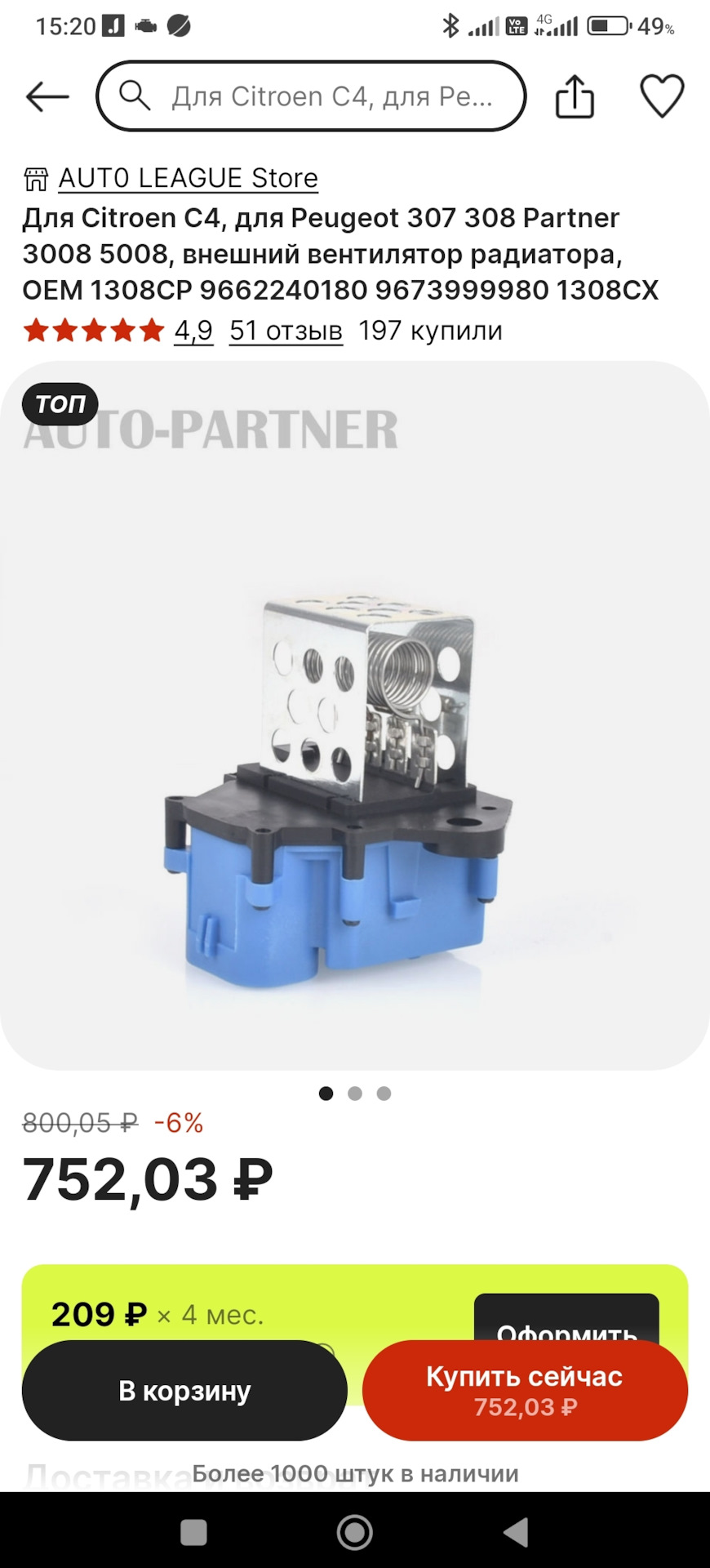Tap Купить сейчас for 752,03 ₽
This screenshot has height=1568, width=710.
[x=525, y=1391]
